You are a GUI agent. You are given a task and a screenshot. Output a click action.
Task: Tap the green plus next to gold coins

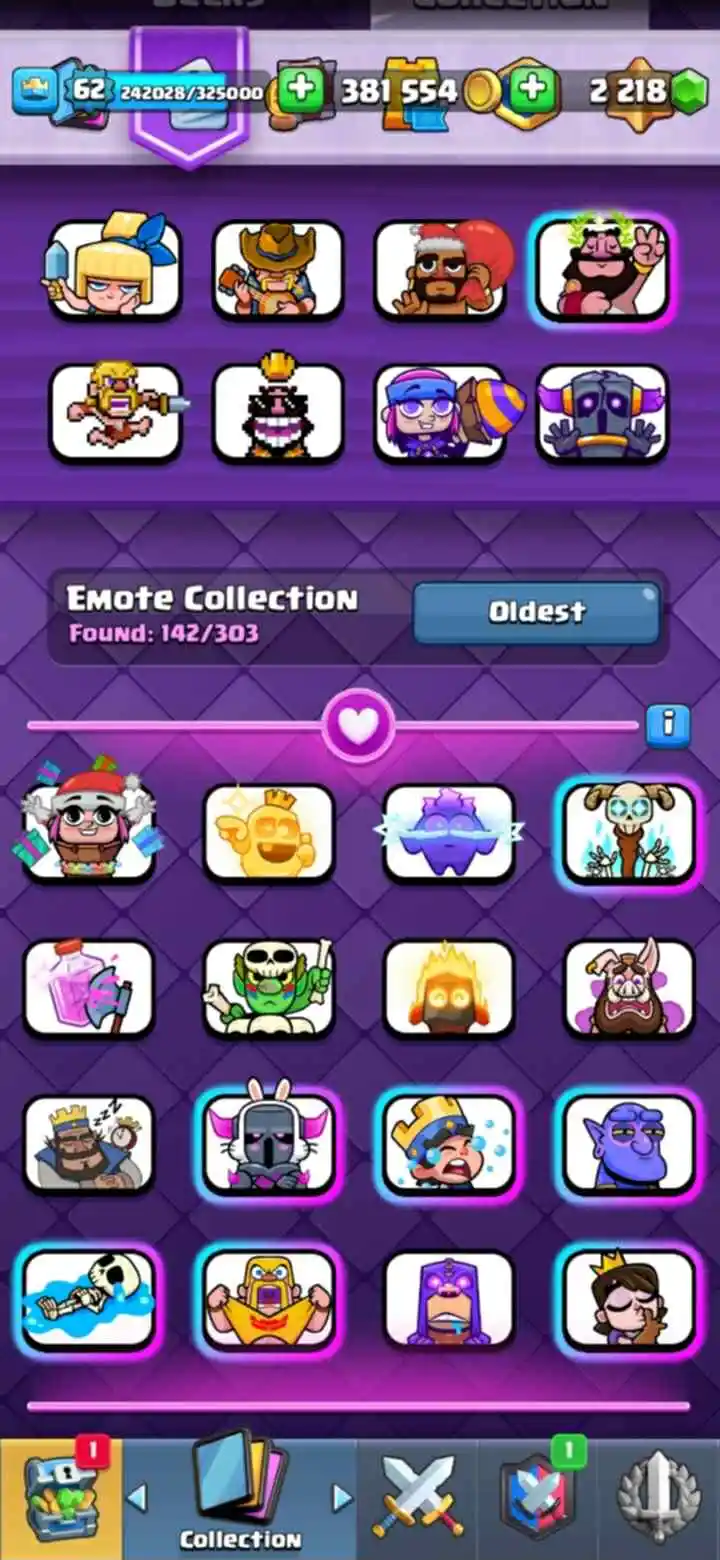[533, 91]
